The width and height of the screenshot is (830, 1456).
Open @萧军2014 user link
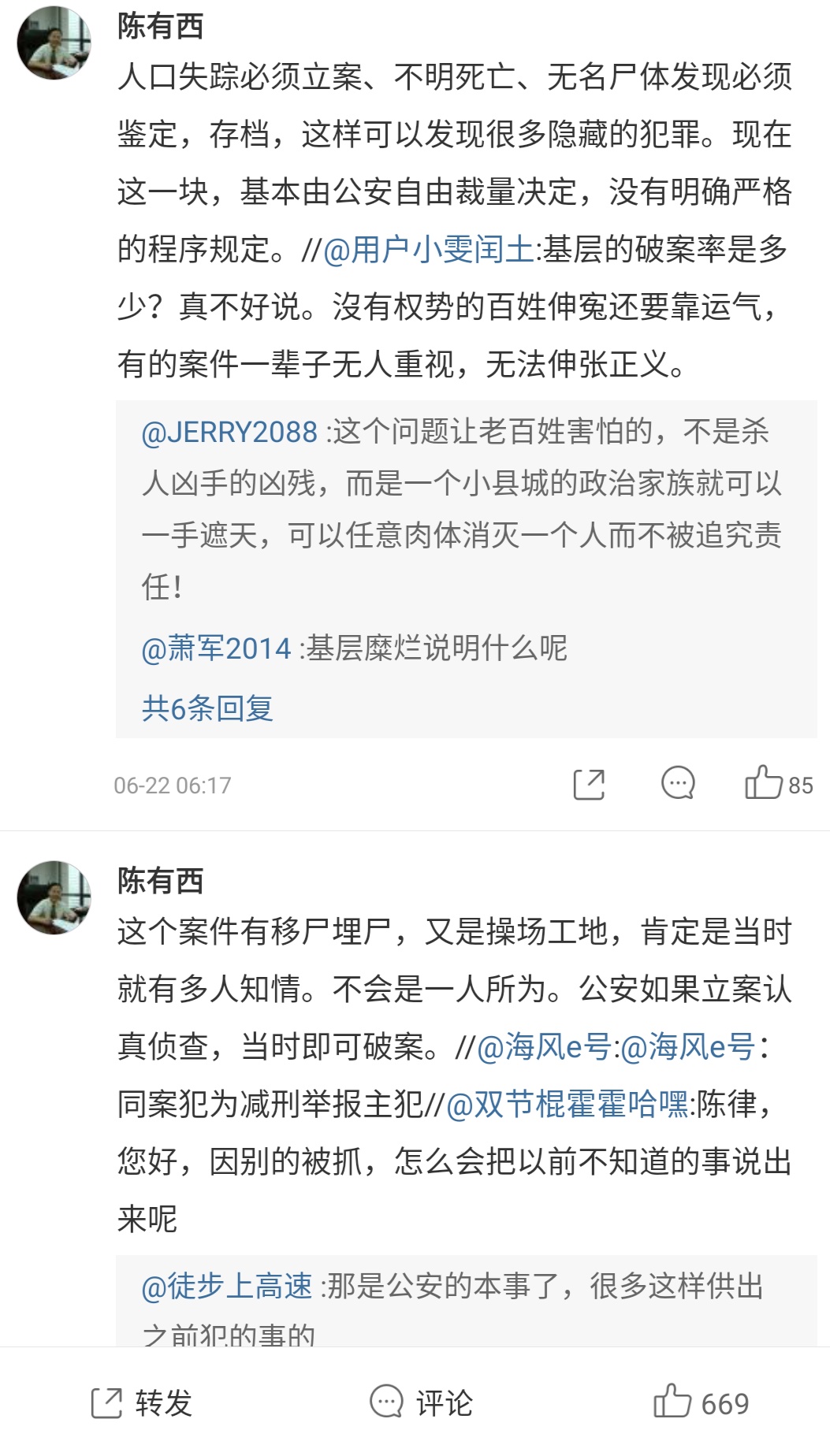(217, 648)
